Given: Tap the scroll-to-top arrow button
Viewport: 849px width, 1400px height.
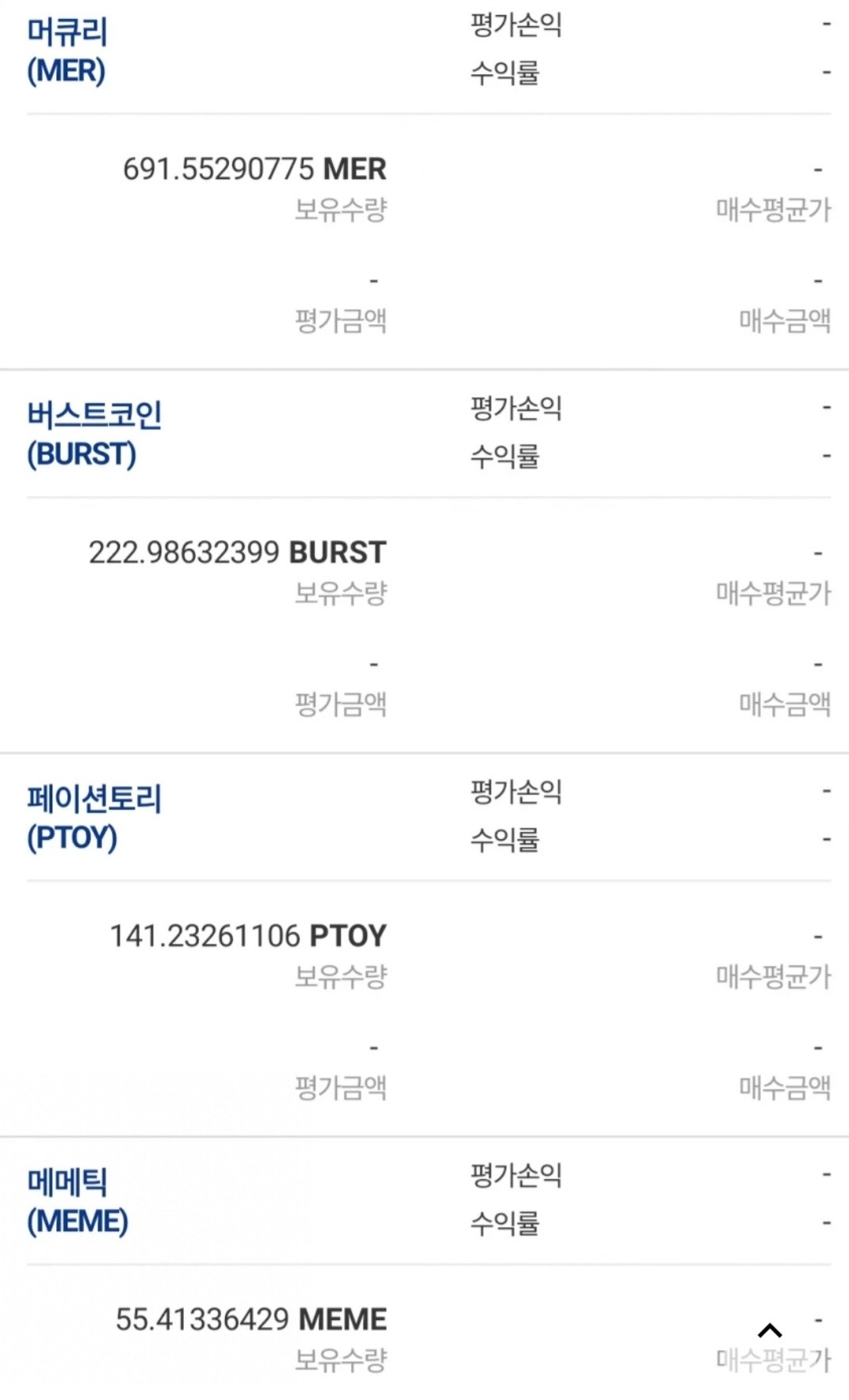Looking at the screenshot, I should (770, 1330).
